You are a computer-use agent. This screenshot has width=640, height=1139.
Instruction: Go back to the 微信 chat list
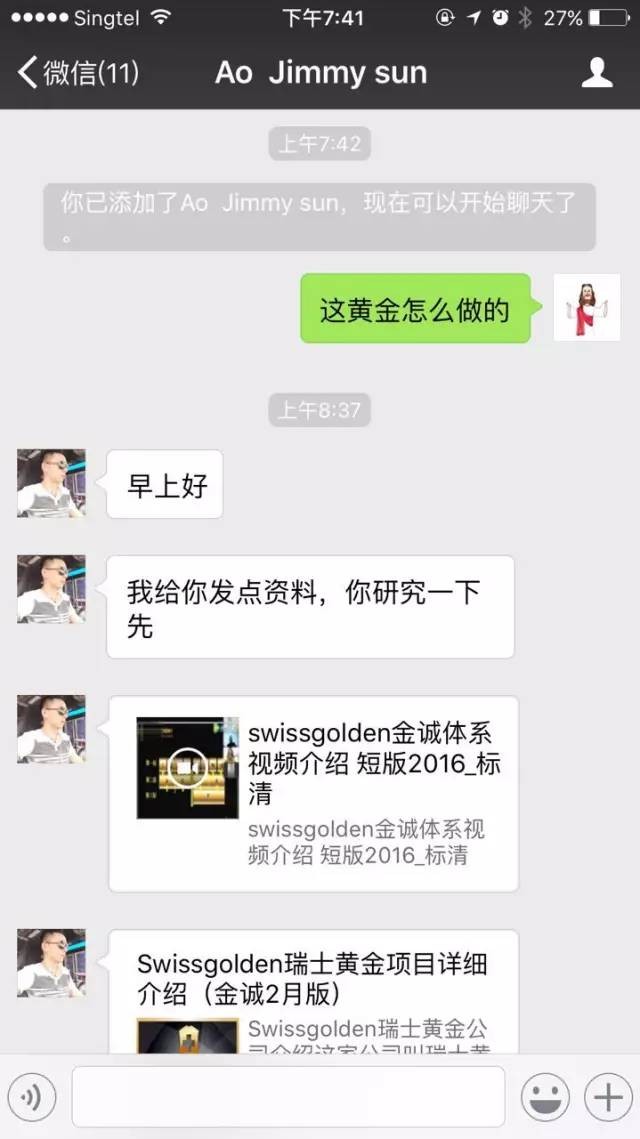click(x=76, y=73)
